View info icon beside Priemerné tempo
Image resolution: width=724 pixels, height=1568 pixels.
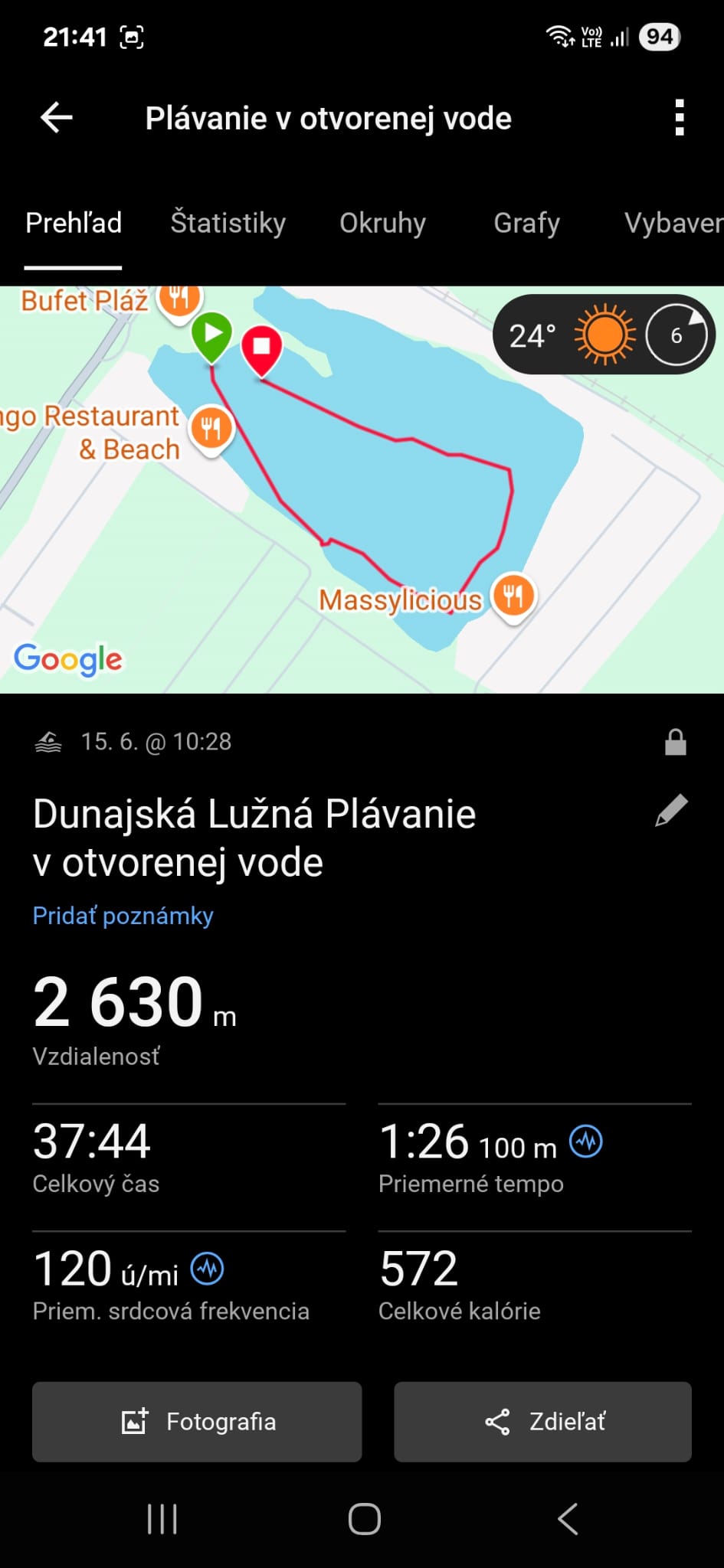(x=586, y=1142)
